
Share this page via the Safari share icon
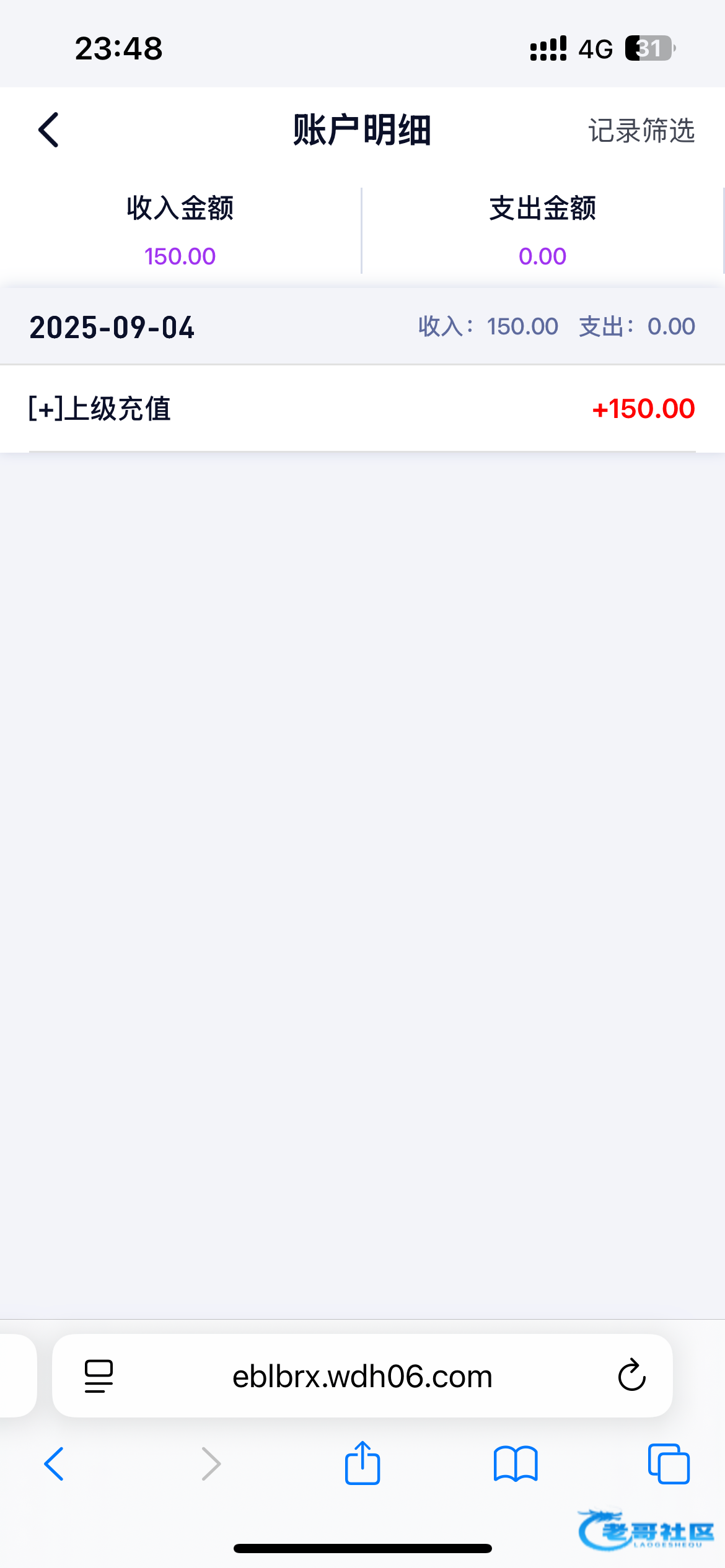(362, 1463)
